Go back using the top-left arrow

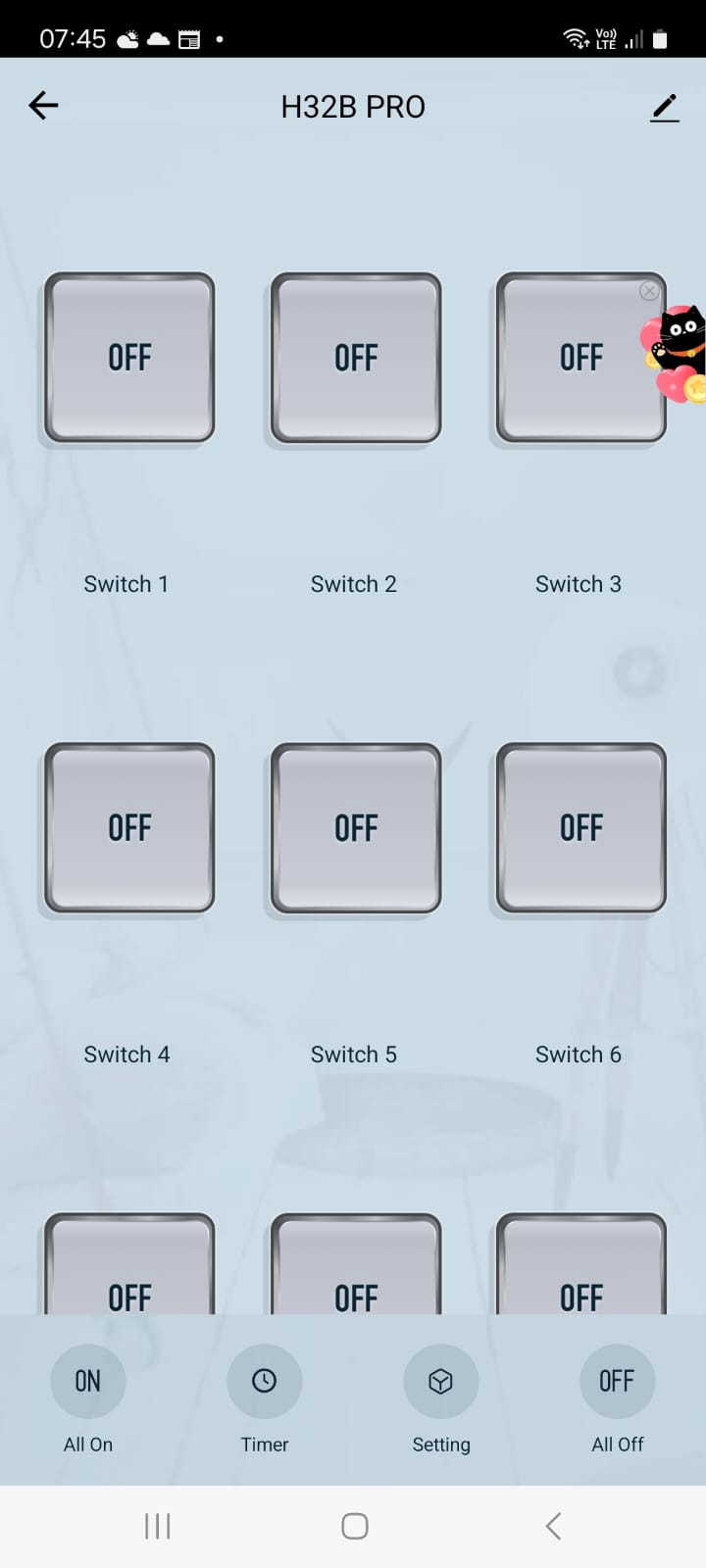tap(43, 106)
